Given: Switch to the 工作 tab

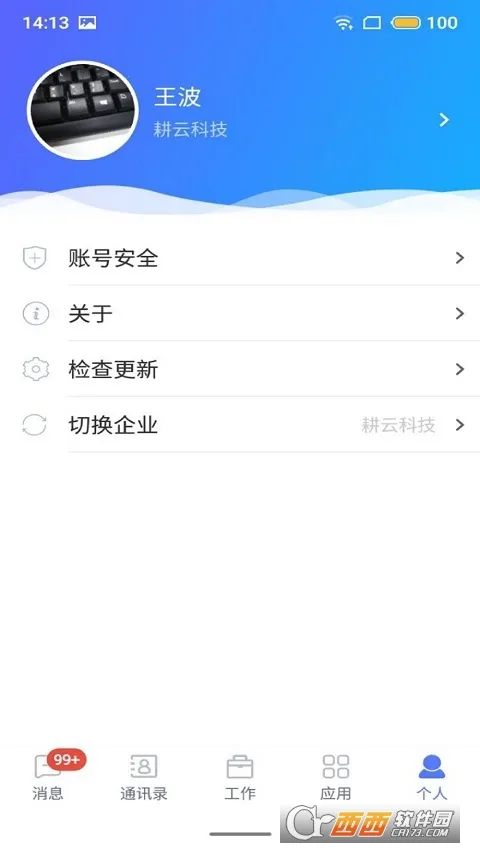Looking at the screenshot, I should (240, 776).
